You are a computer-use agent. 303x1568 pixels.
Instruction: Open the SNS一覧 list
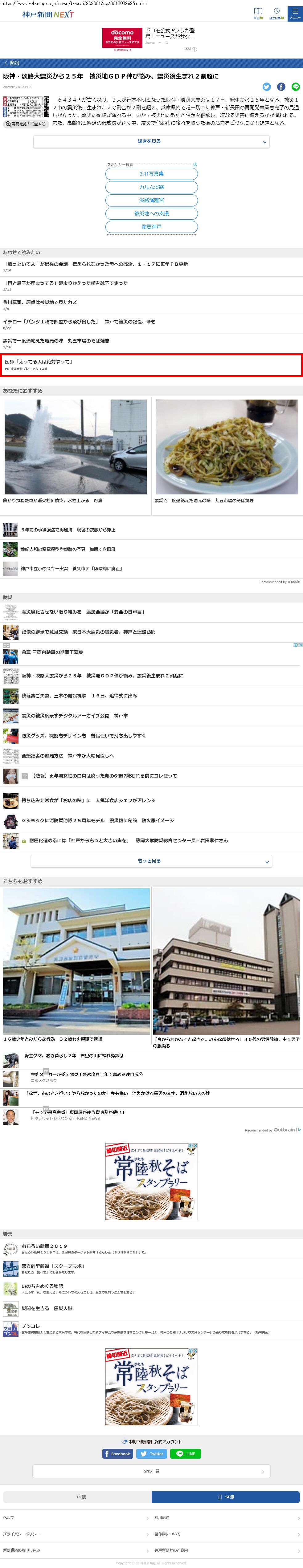coord(151,1471)
